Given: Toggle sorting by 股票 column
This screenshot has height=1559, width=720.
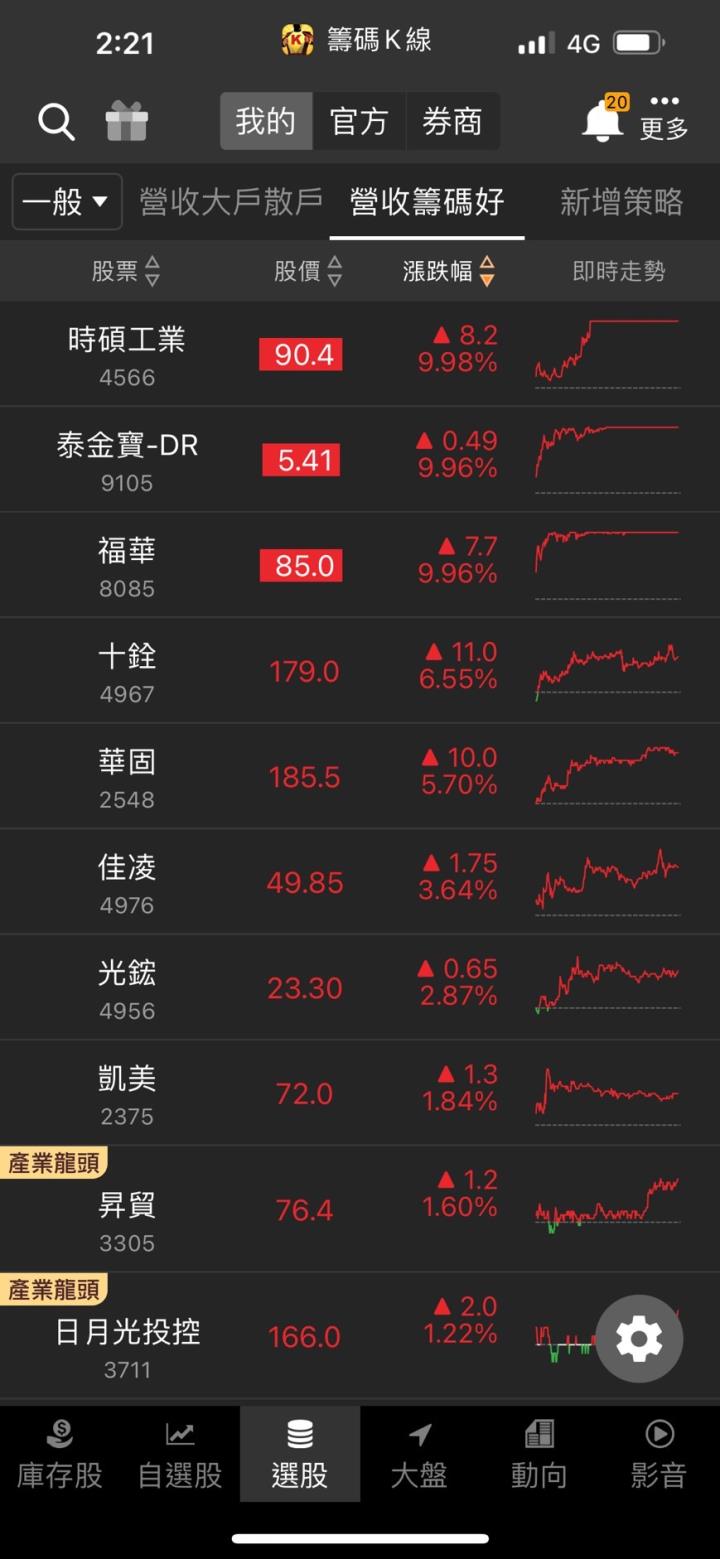Looking at the screenshot, I should coord(125,270).
